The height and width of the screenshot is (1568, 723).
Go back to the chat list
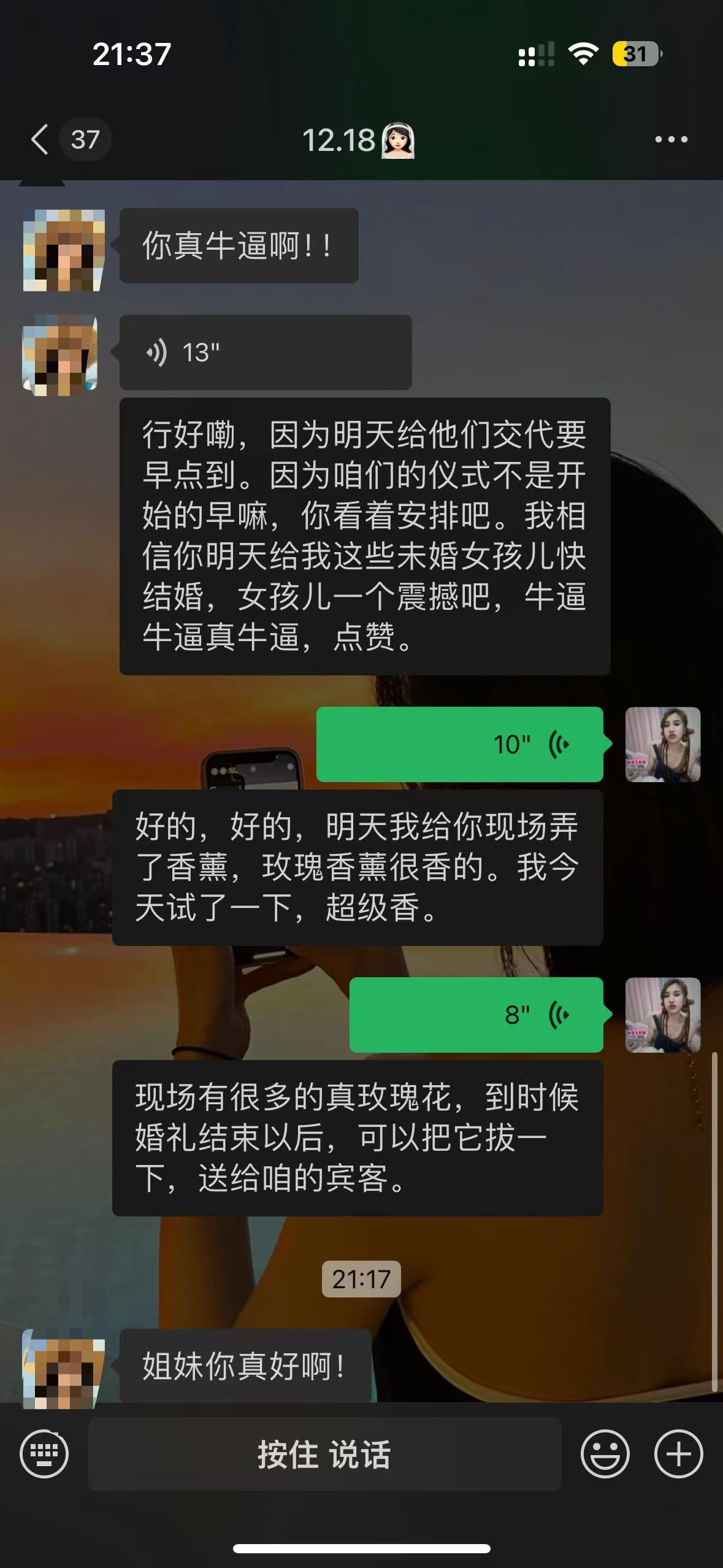point(40,140)
